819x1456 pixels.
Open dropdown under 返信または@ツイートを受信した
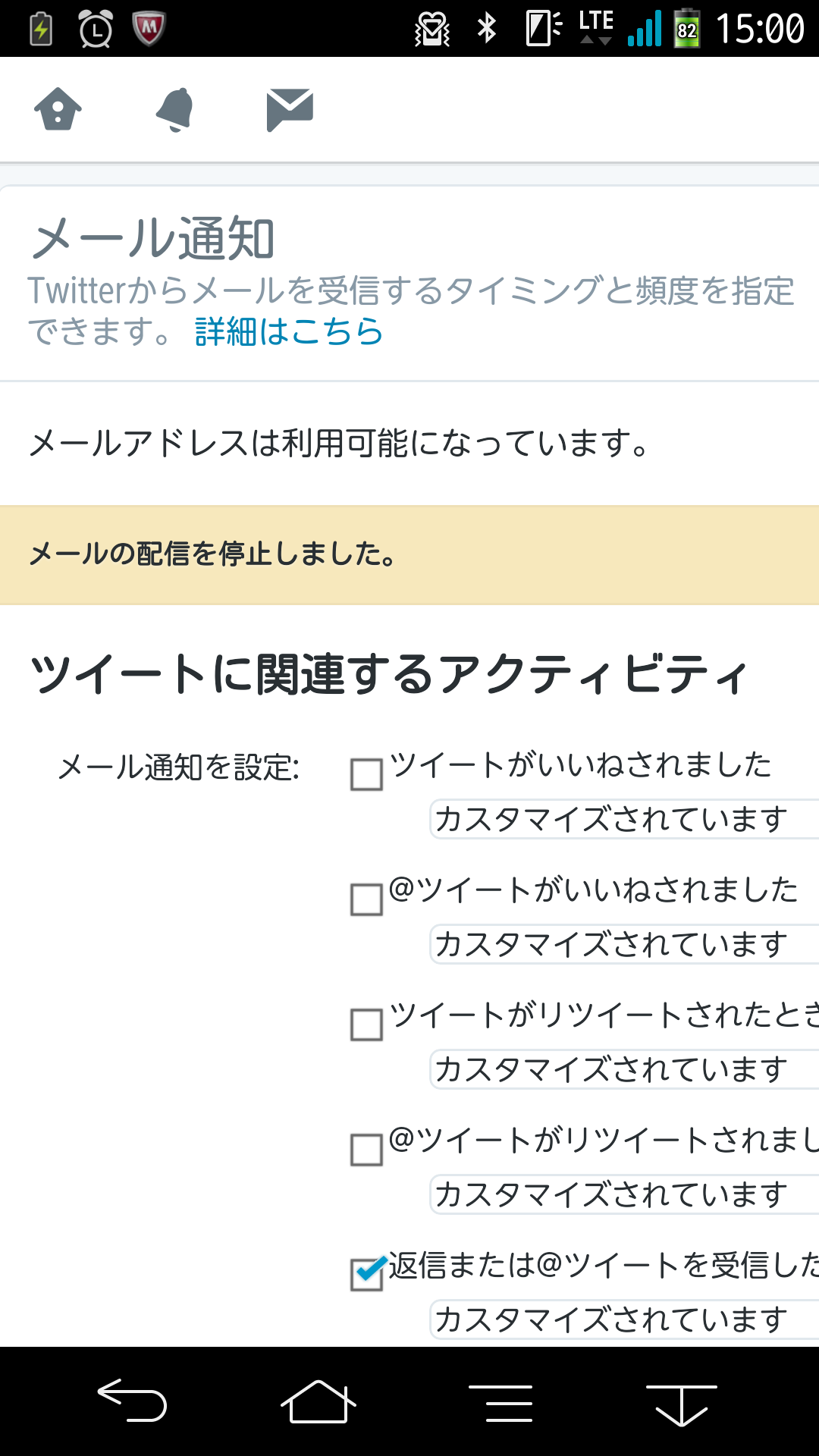(622, 1319)
